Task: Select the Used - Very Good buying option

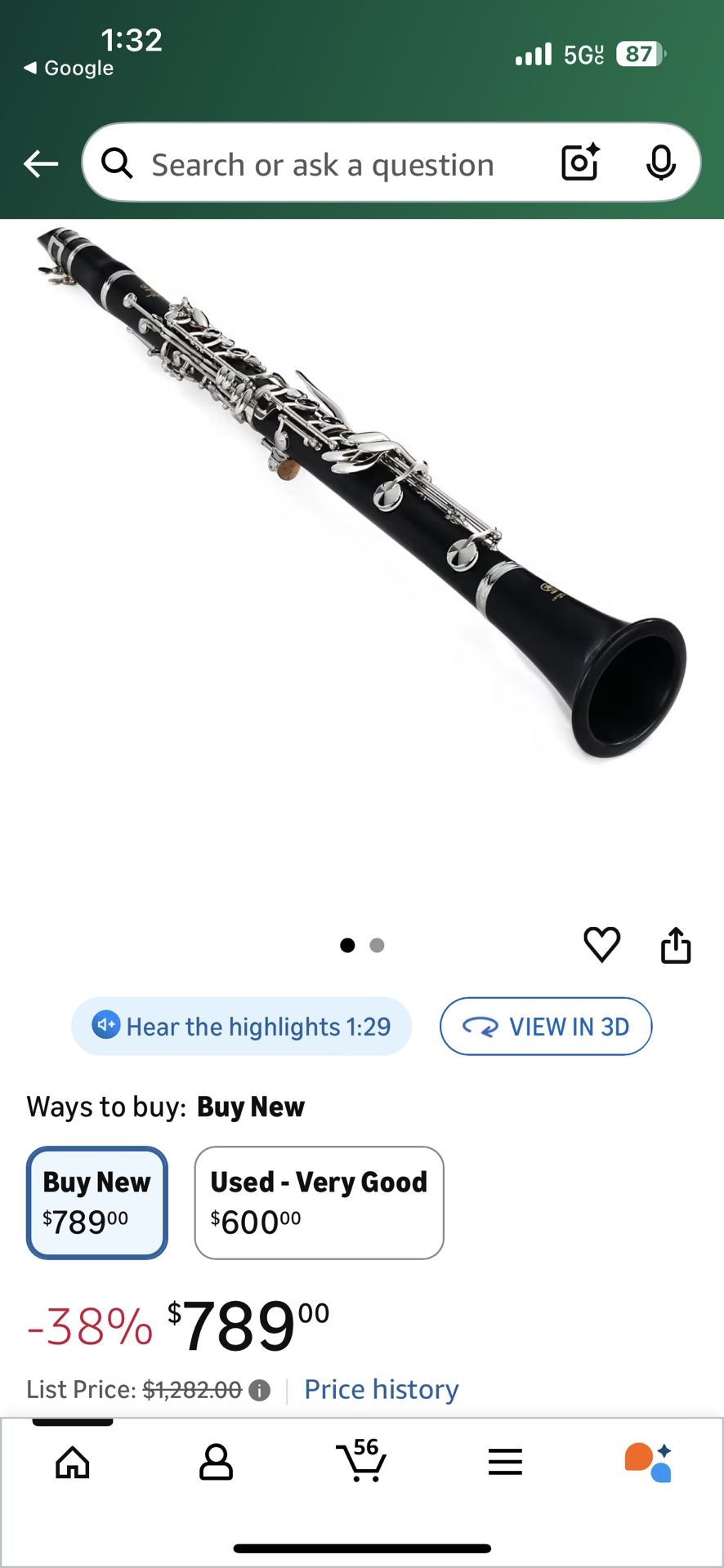Action: point(319,1202)
